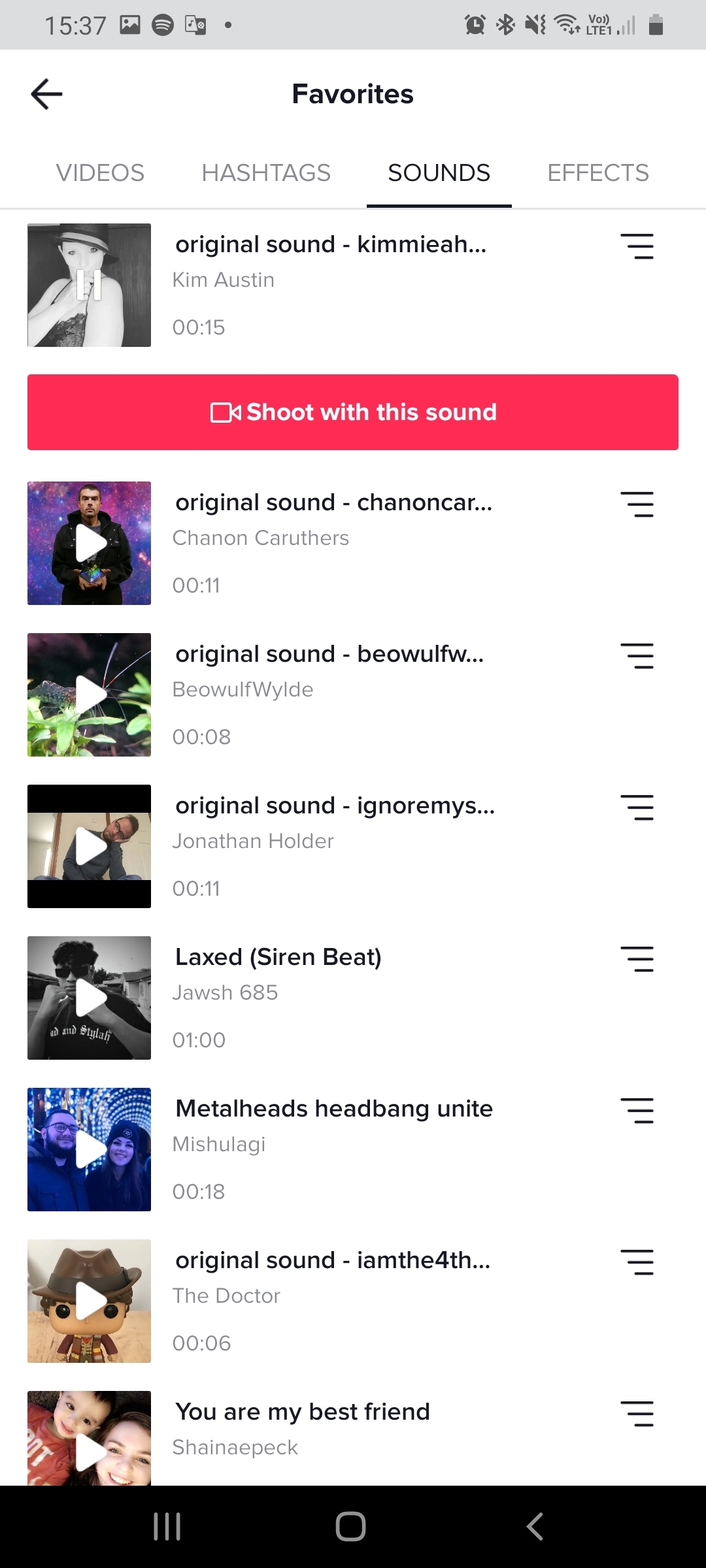Open options for original sound - kimmieah
This screenshot has width=706, height=1568.
coord(638,246)
